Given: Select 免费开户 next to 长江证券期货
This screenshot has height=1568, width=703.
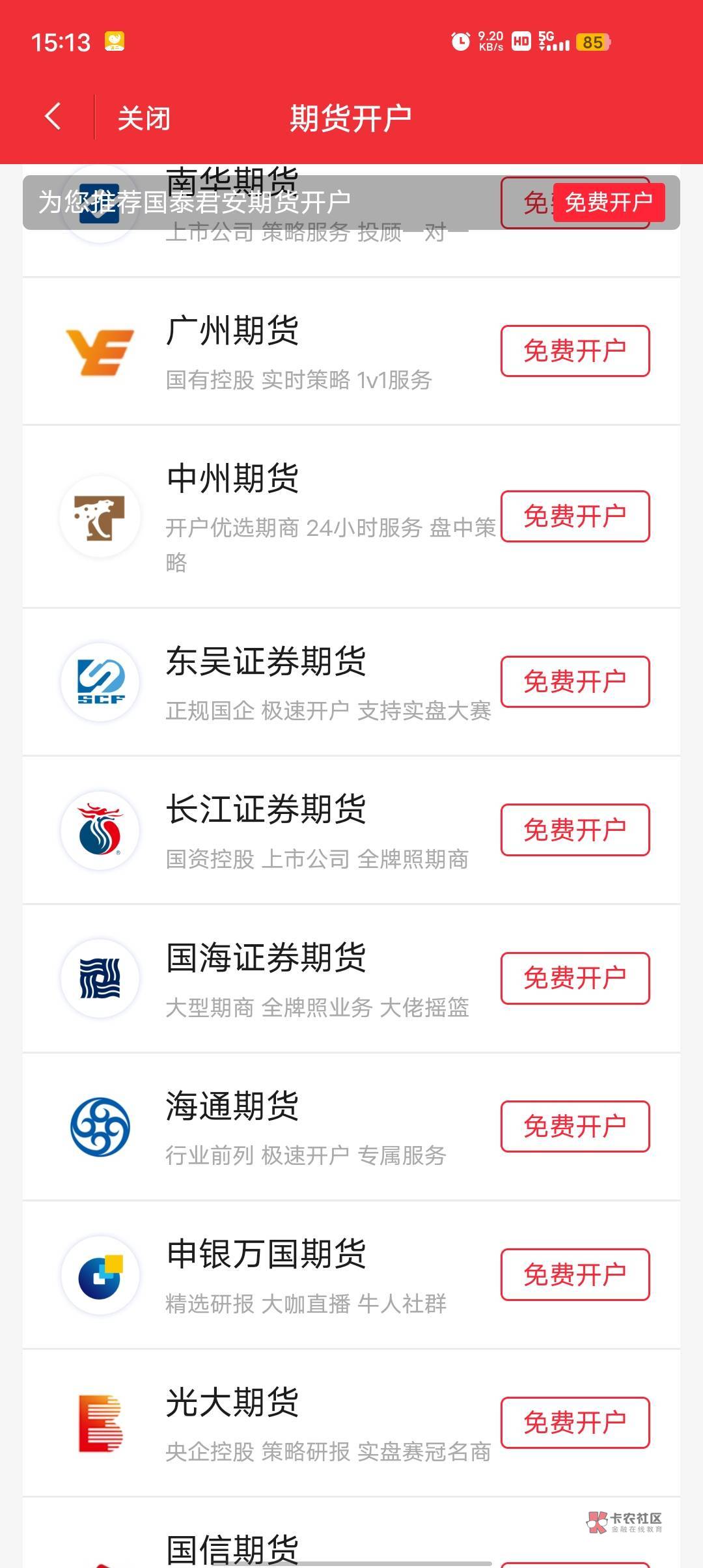Looking at the screenshot, I should click(x=575, y=830).
